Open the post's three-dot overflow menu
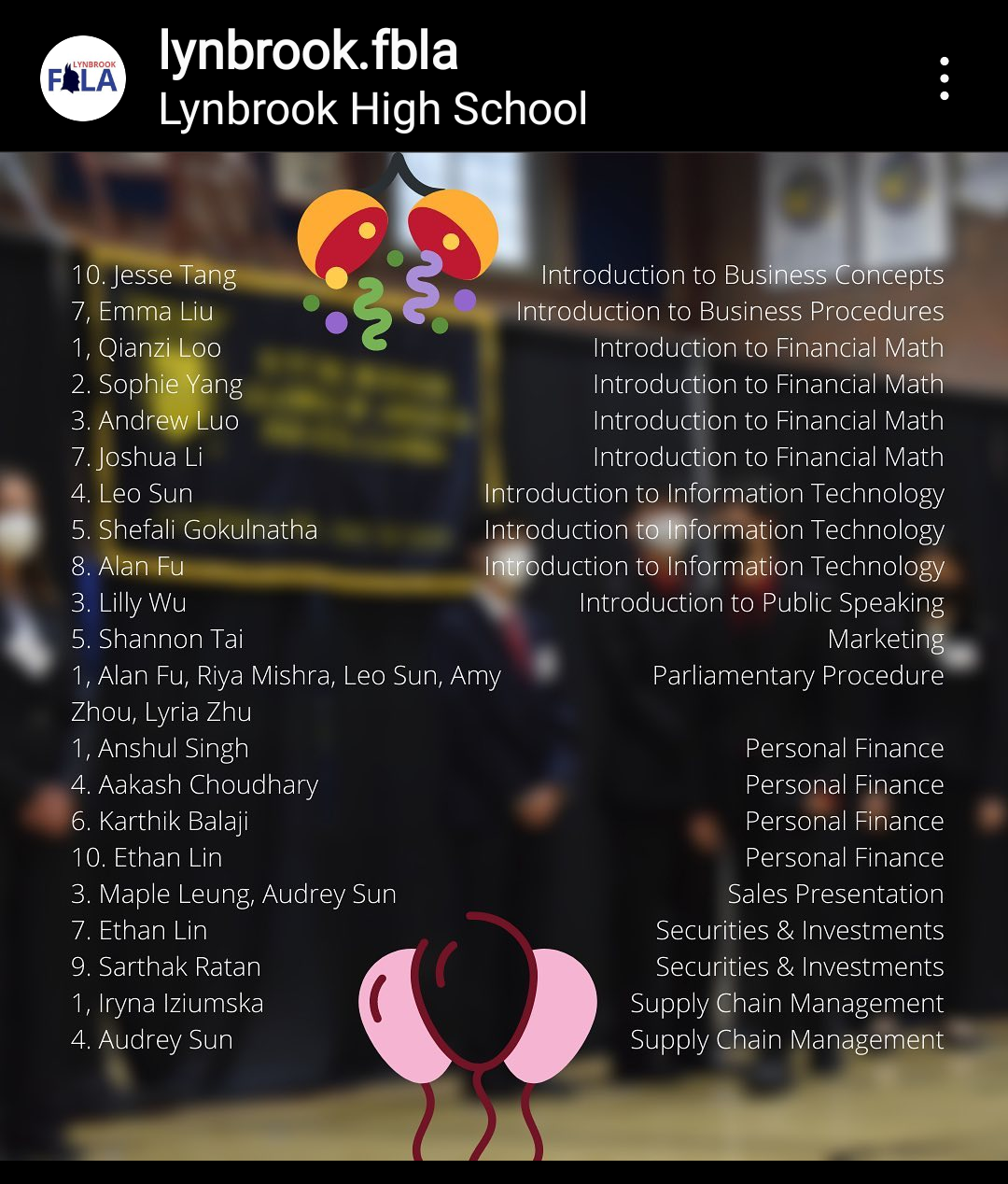 tap(945, 78)
